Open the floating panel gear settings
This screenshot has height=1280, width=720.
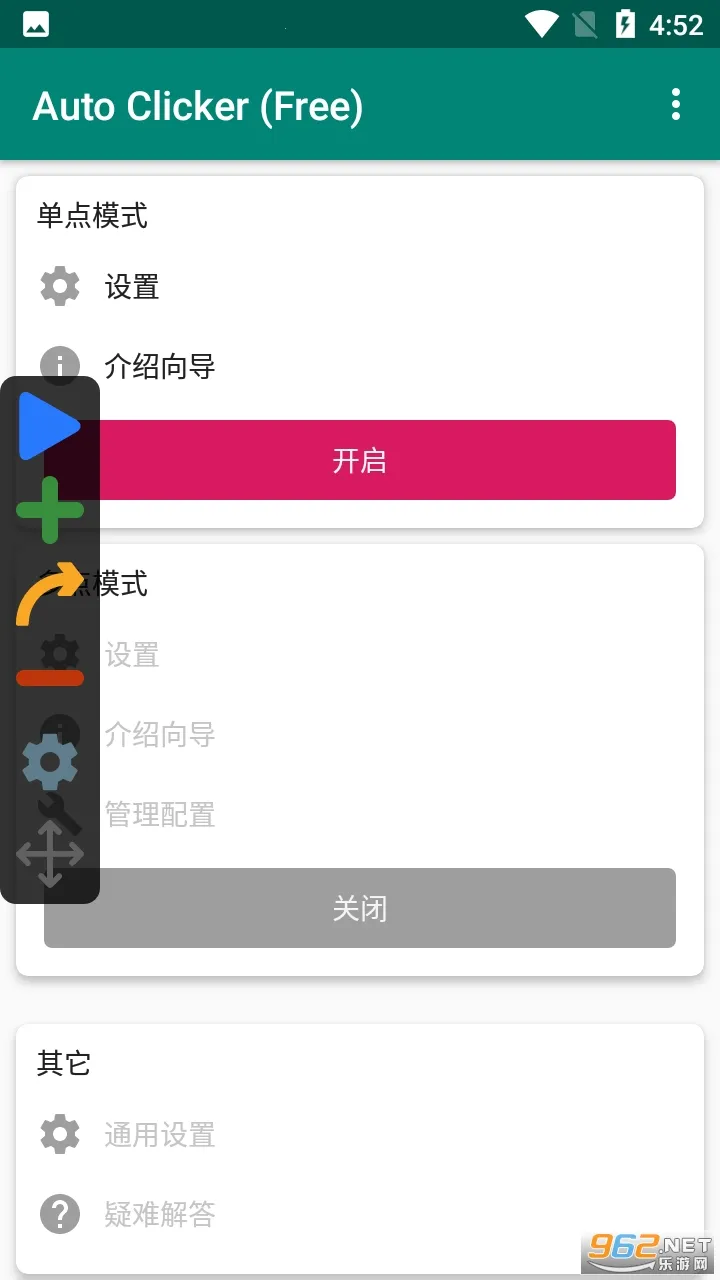(50, 762)
